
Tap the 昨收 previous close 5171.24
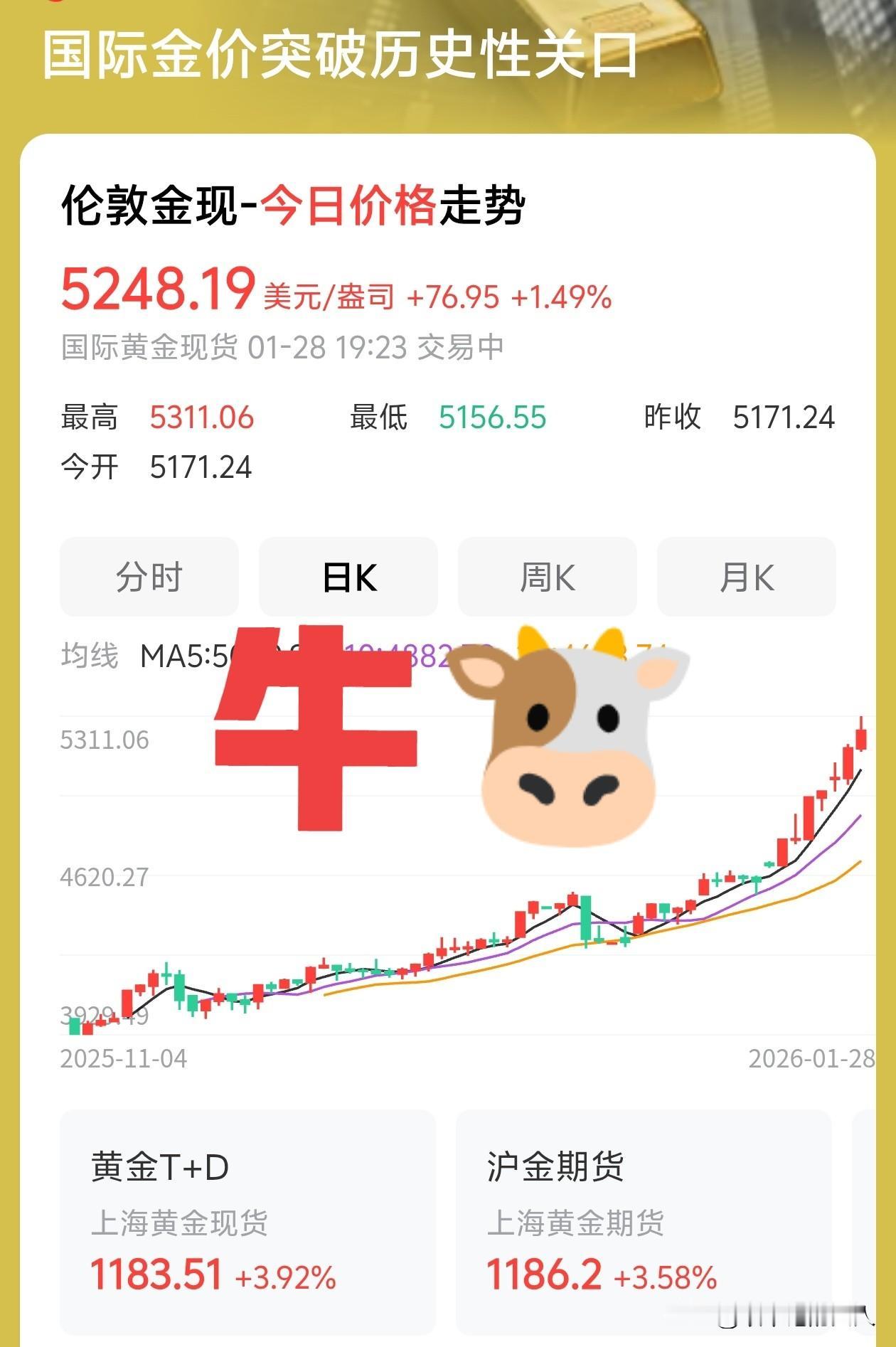[786, 420]
